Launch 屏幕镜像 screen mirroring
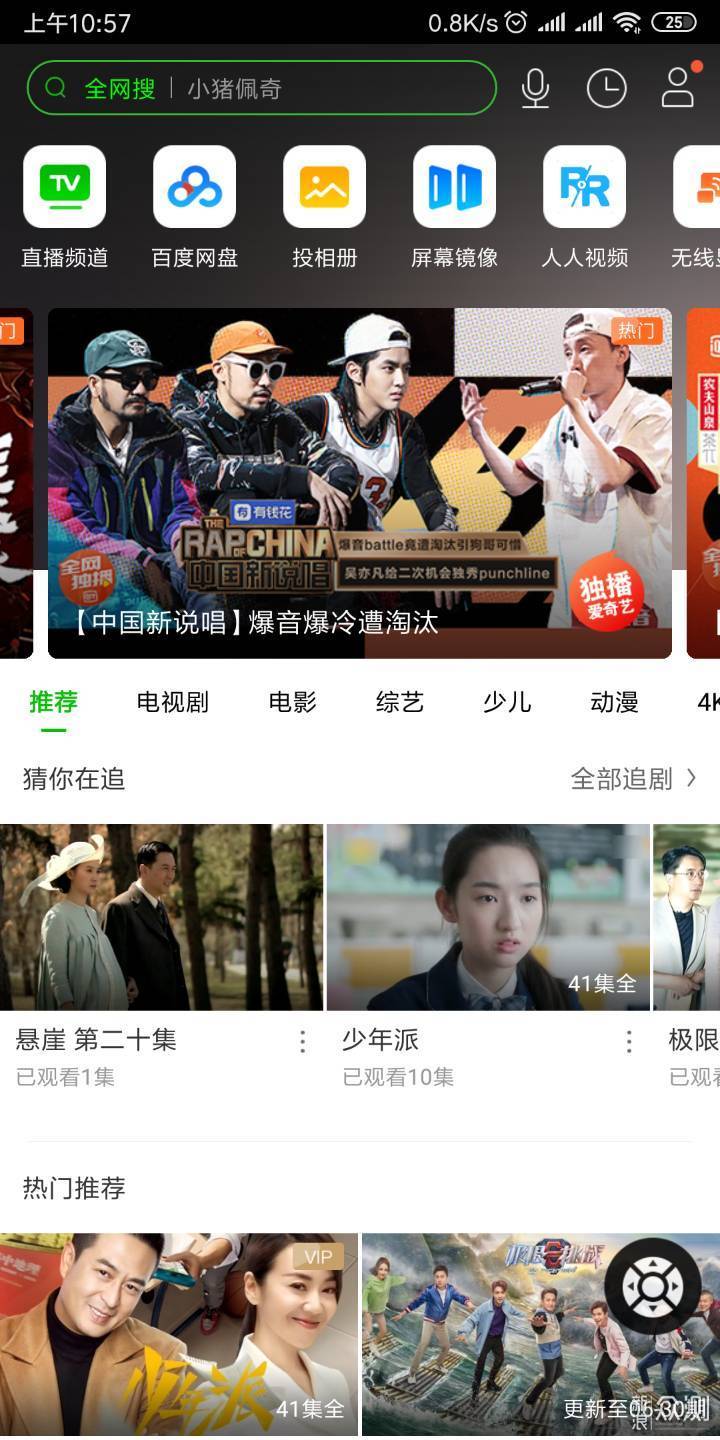 click(x=454, y=207)
